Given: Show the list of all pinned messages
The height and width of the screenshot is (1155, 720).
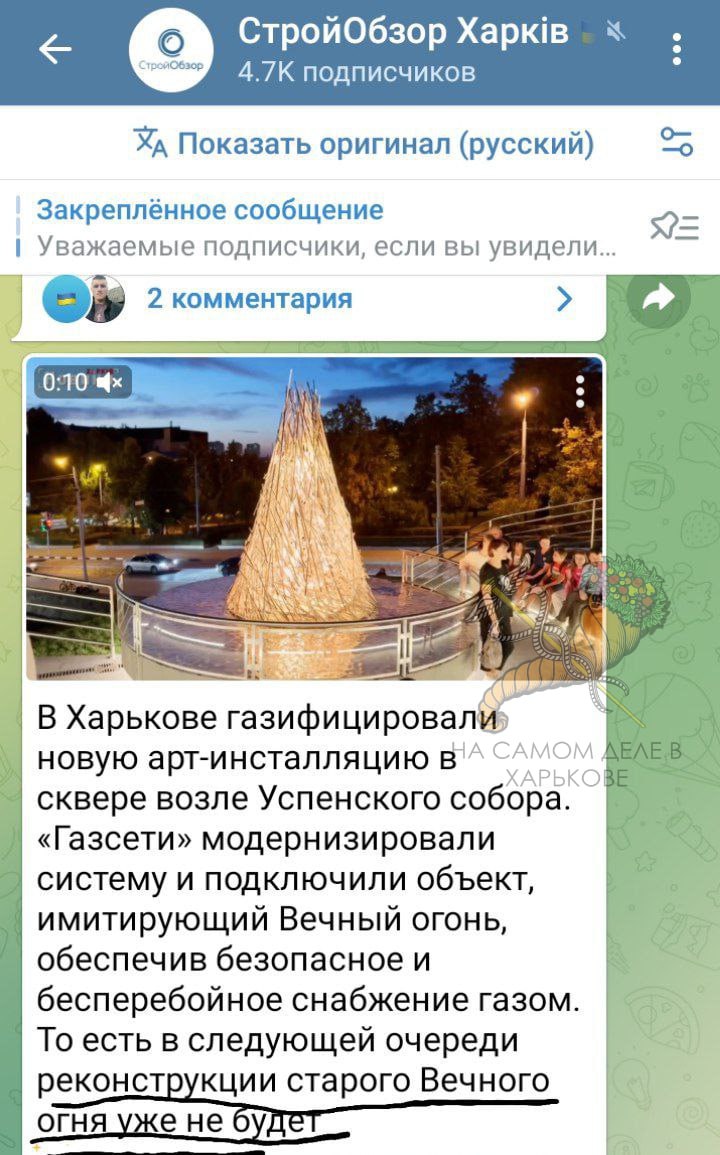Looking at the screenshot, I should (674, 228).
